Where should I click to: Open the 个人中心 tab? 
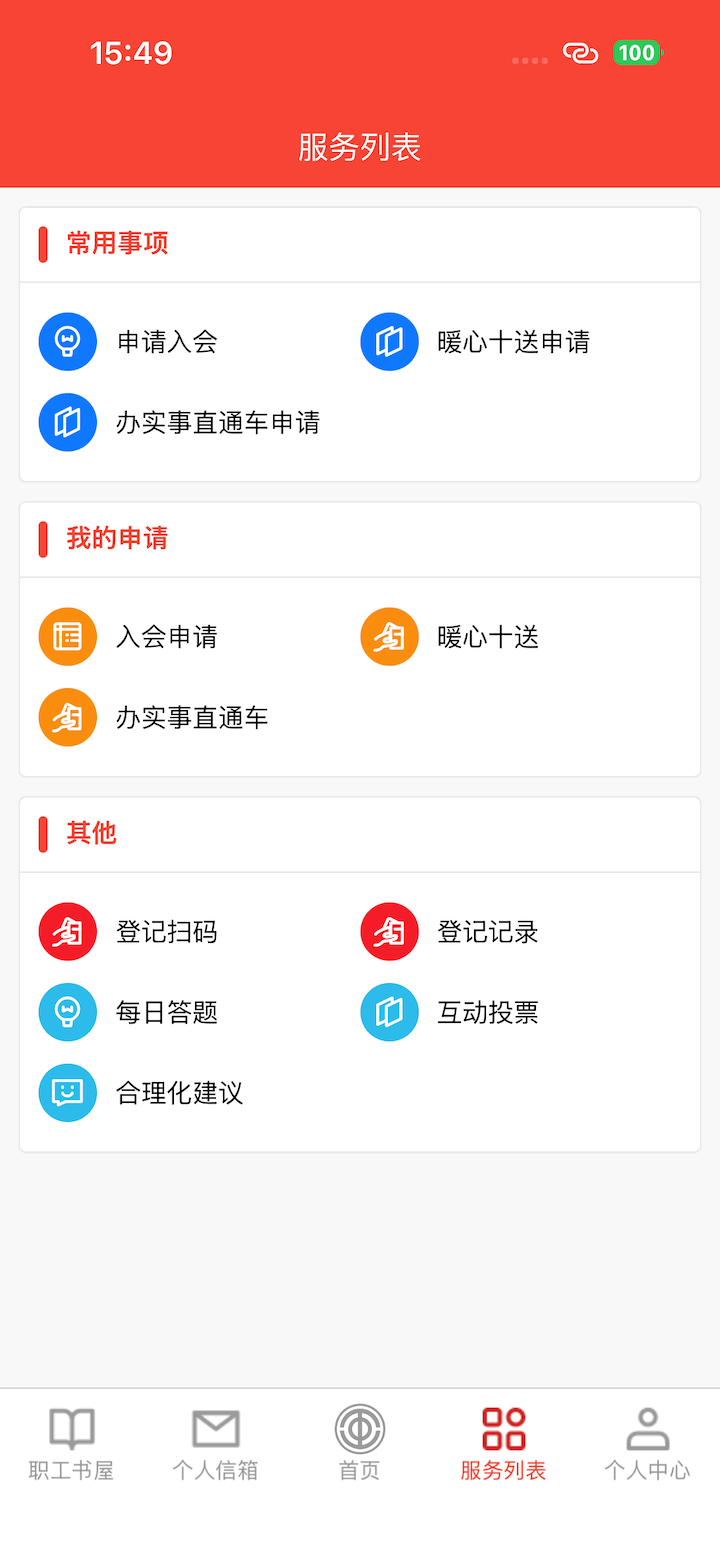[647, 1444]
